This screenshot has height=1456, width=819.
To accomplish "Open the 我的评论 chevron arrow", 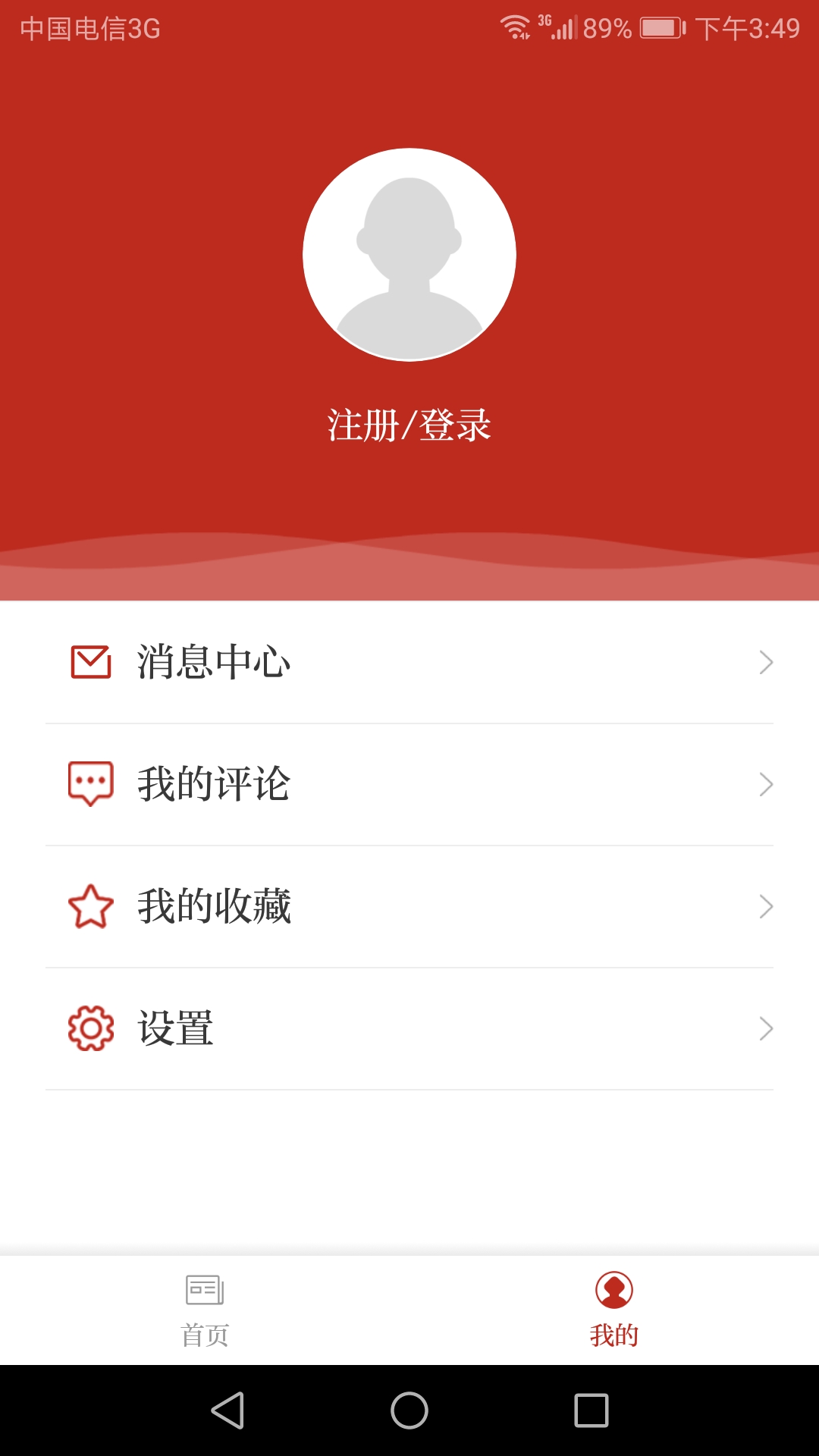I will pos(766,785).
